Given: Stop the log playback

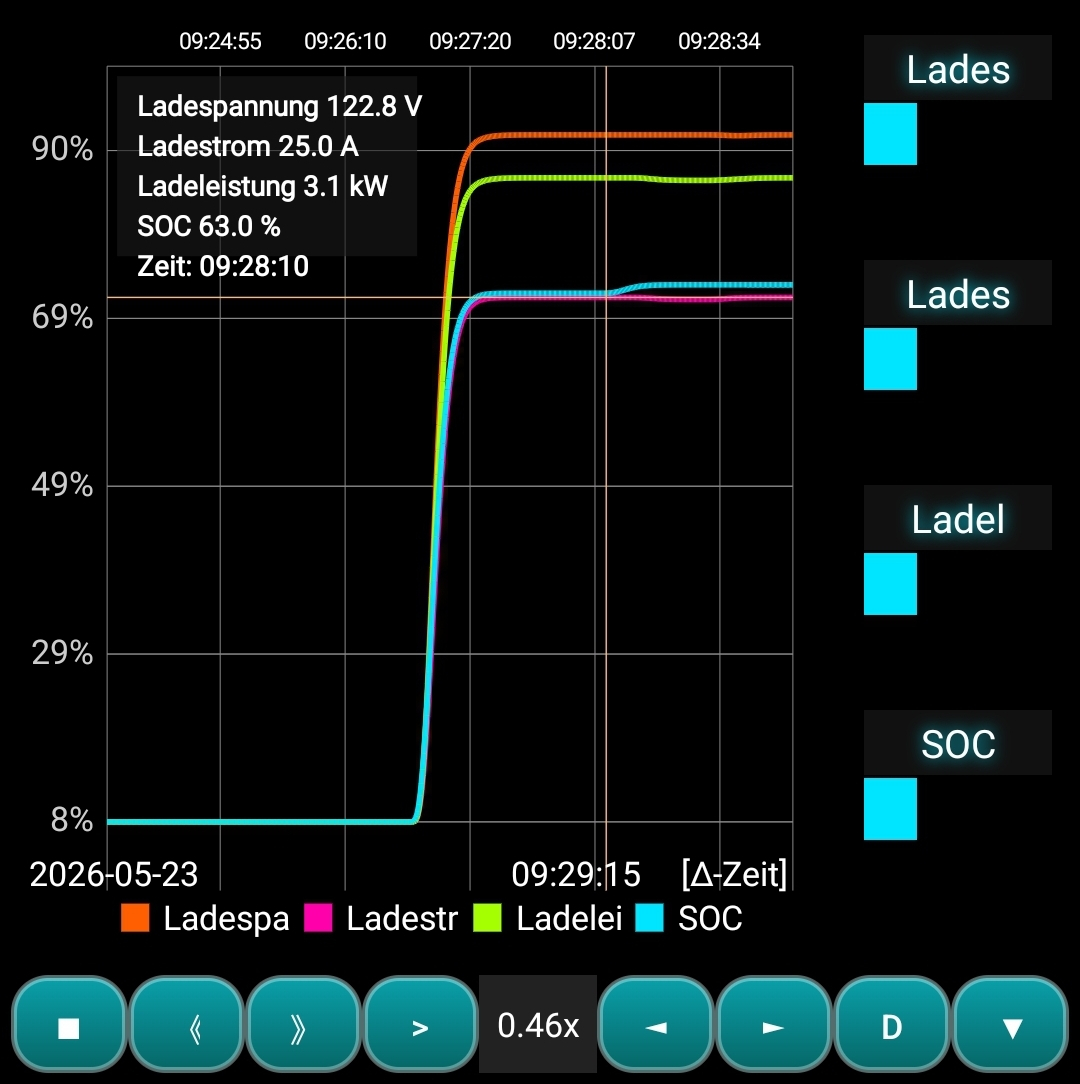Looking at the screenshot, I should tap(68, 1025).
